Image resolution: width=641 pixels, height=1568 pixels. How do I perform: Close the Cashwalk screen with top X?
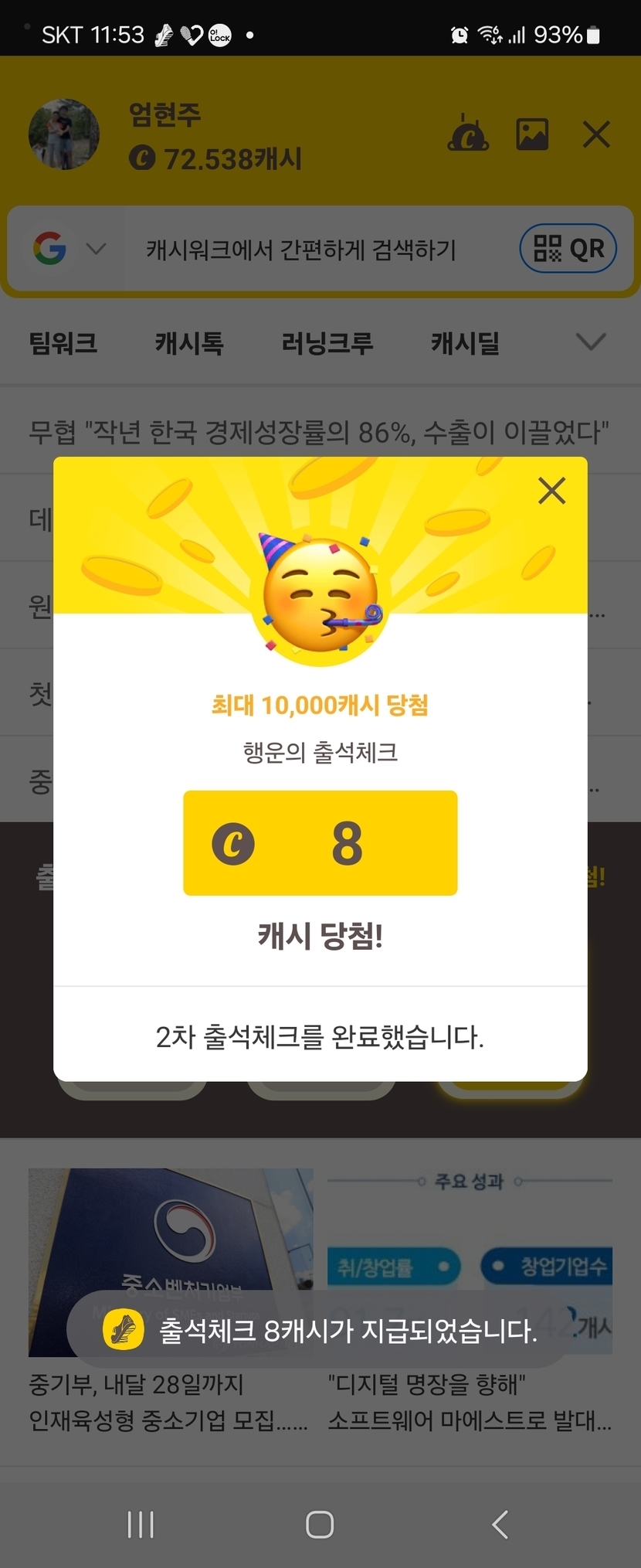(596, 134)
